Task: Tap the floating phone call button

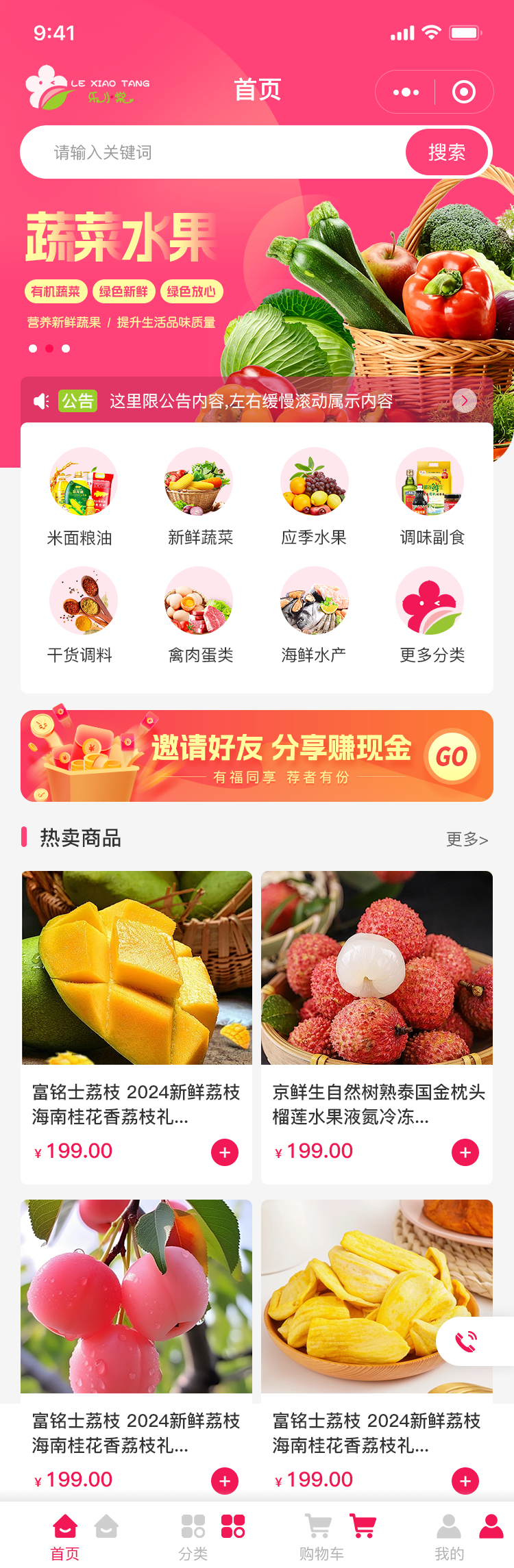Action: (x=467, y=1341)
